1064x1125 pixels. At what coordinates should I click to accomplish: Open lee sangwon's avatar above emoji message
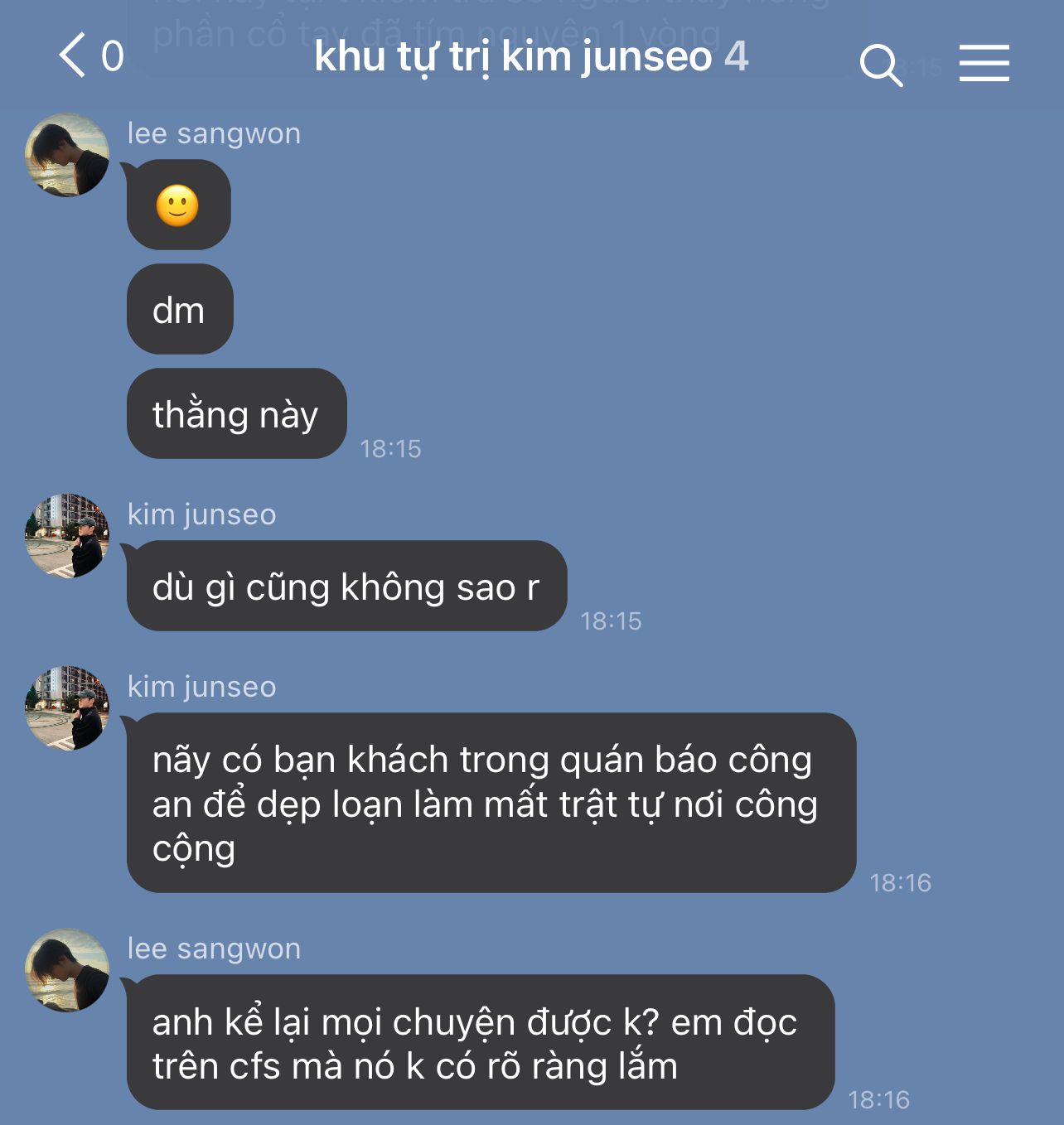click(x=67, y=155)
